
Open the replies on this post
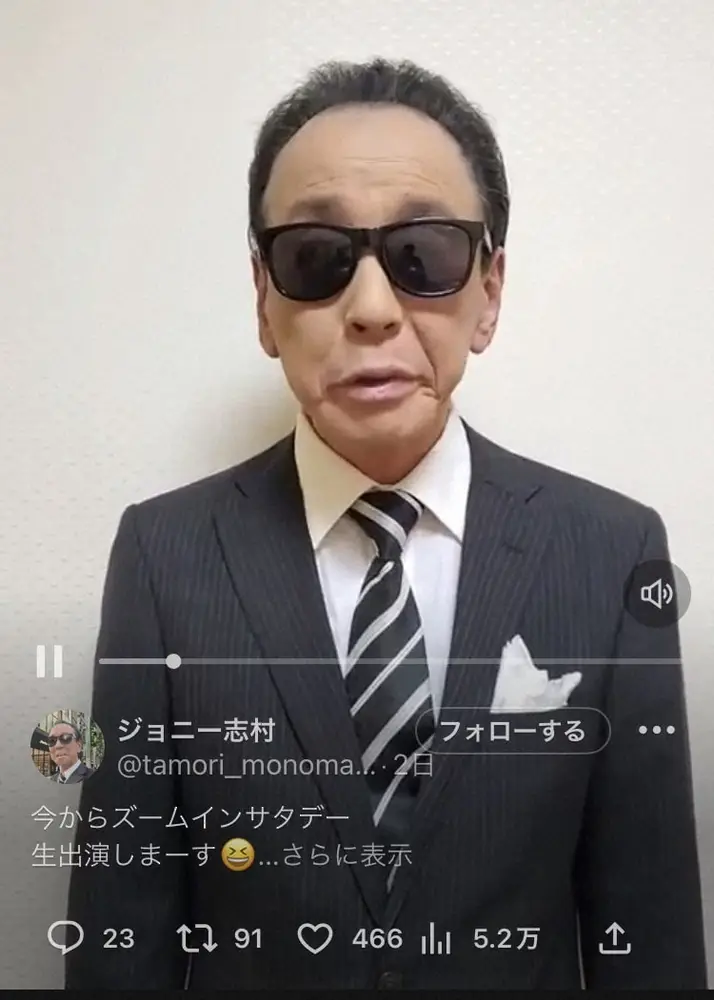point(66,938)
